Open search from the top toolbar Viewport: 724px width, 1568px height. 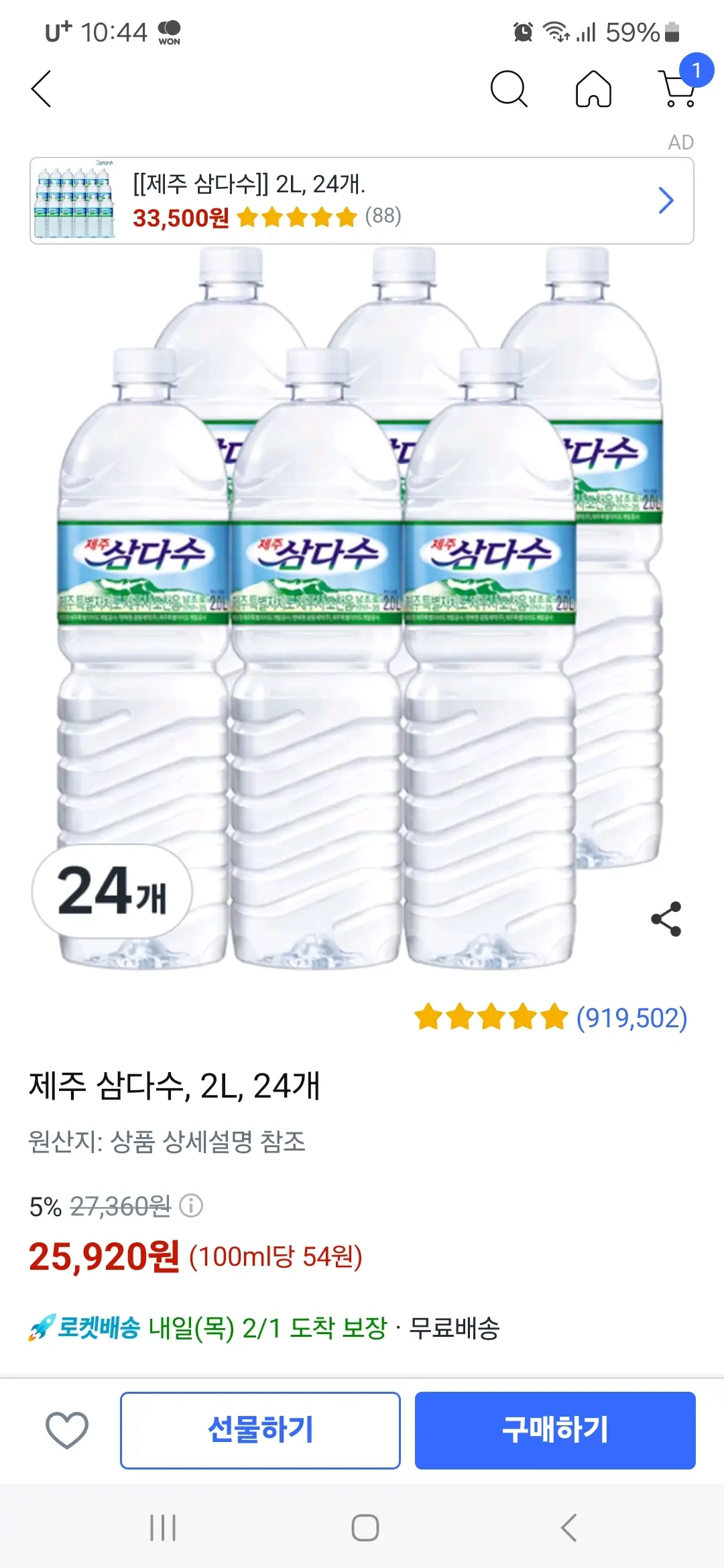pos(510,89)
